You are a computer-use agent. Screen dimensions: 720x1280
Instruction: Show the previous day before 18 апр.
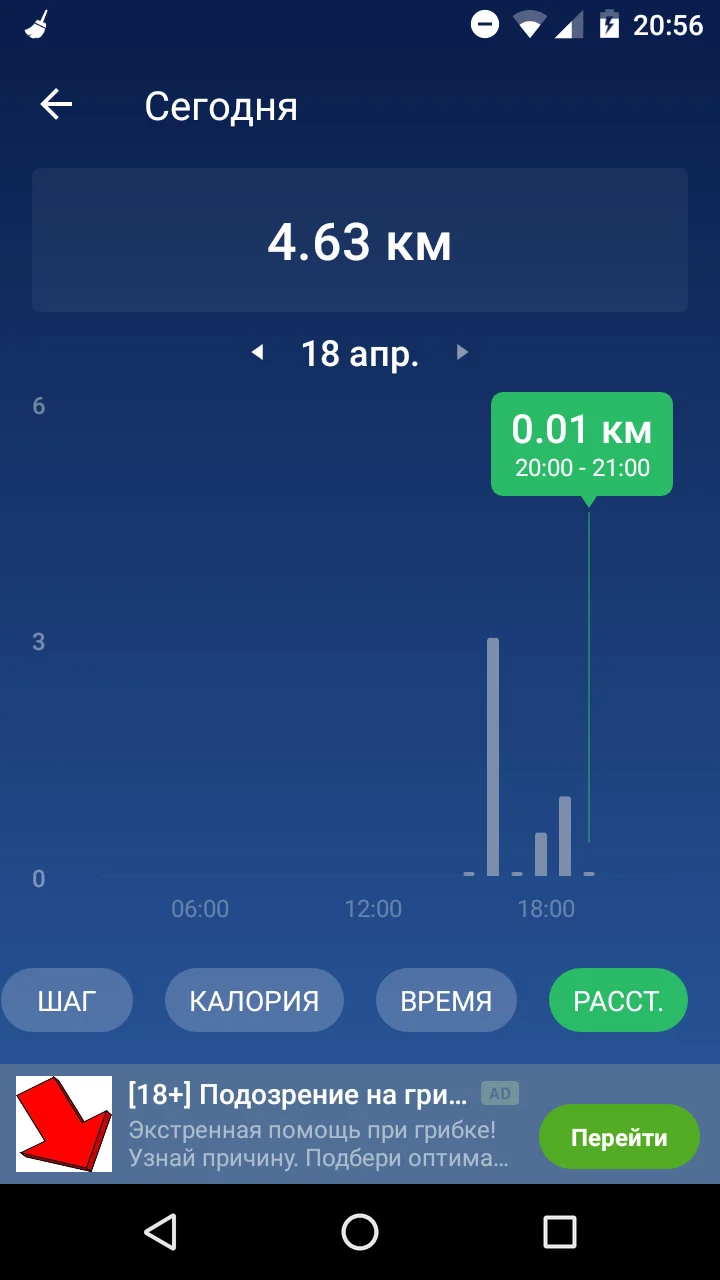pyautogui.click(x=258, y=352)
